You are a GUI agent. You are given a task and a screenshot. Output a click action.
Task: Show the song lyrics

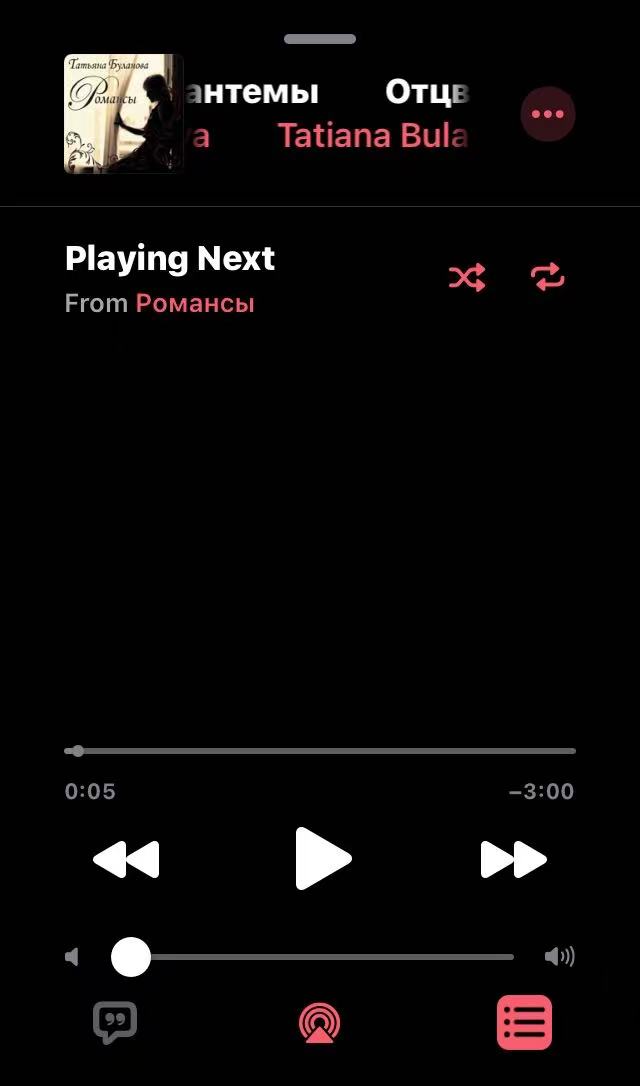click(x=115, y=1022)
